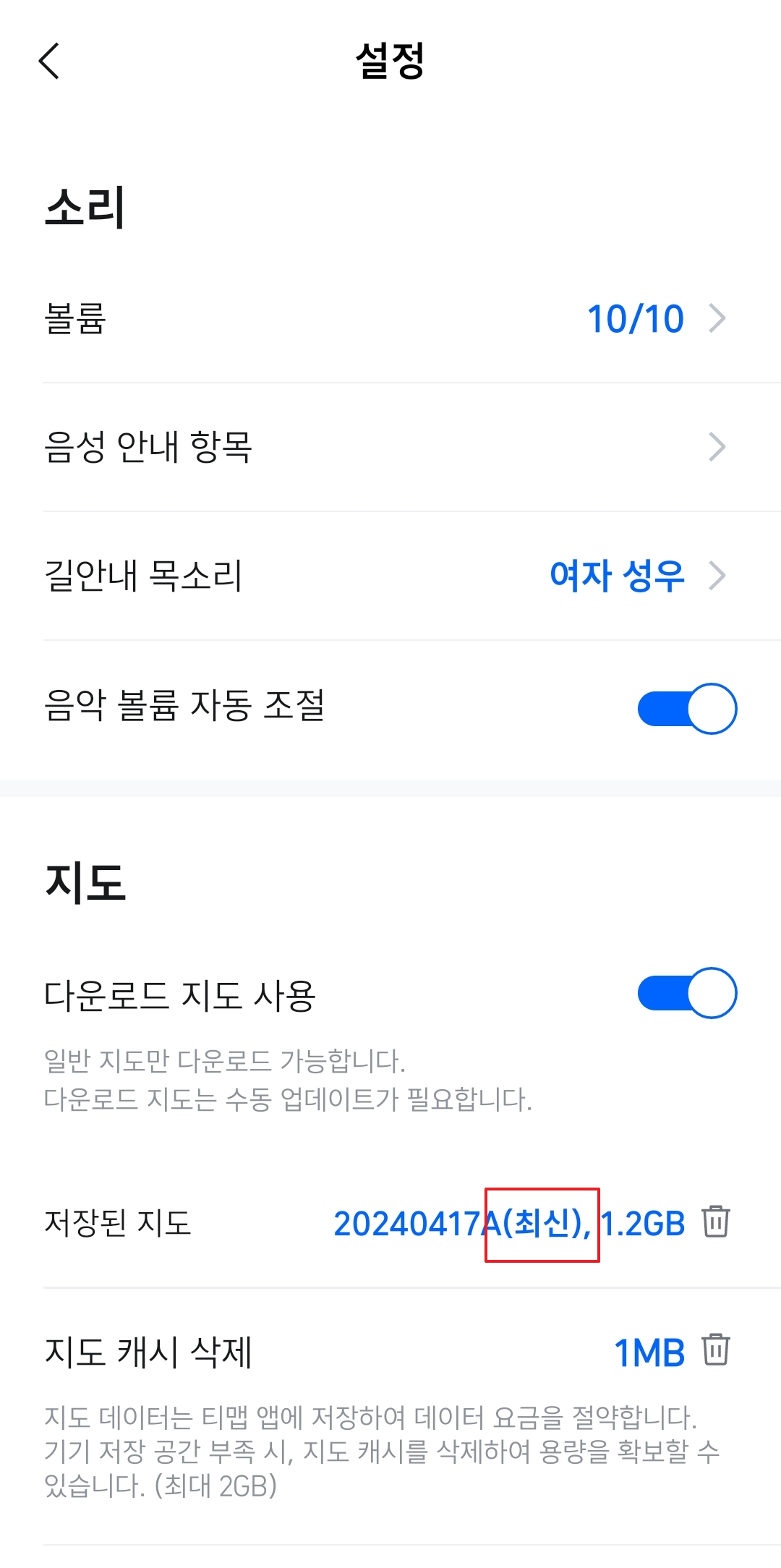Tap the 10/10 volume value

[637, 319]
